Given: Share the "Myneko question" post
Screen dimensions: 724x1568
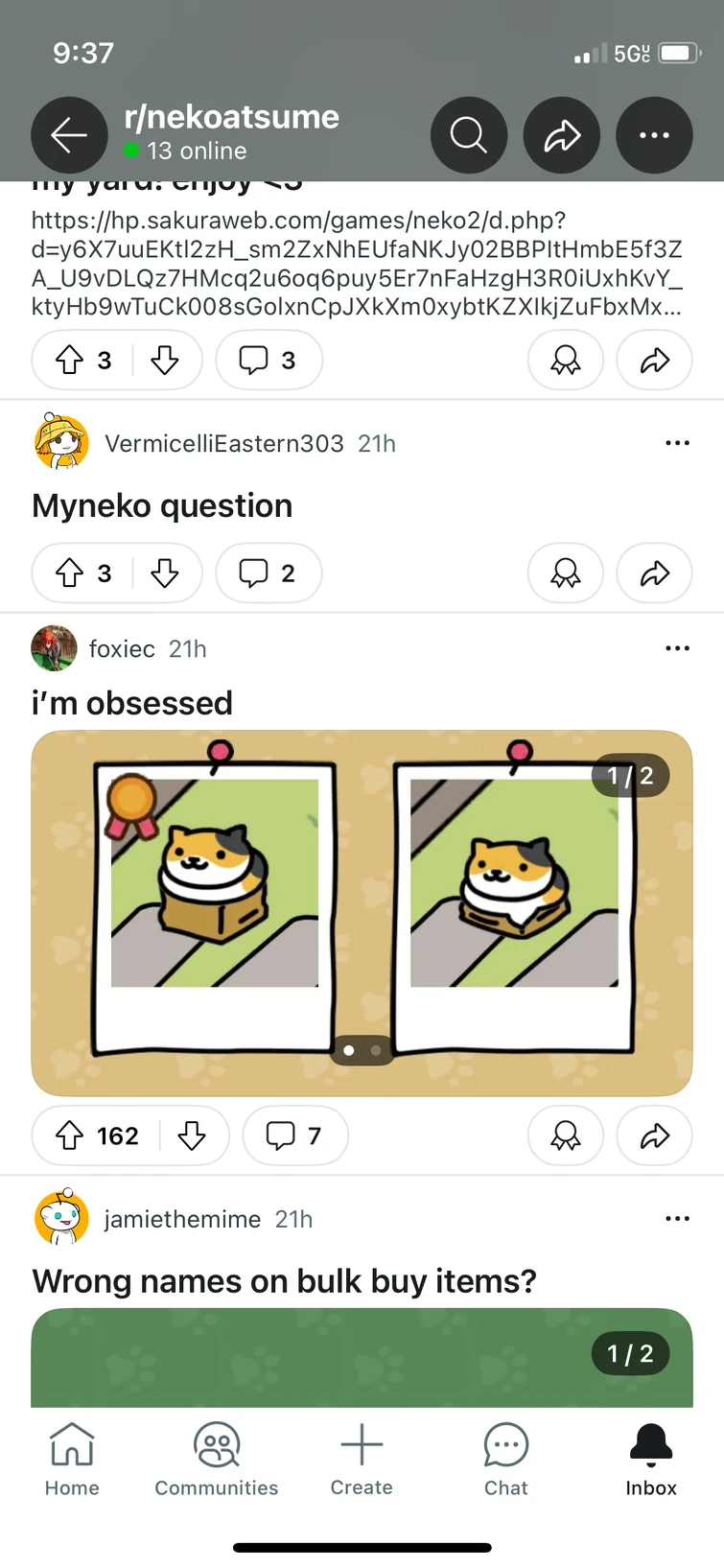Looking at the screenshot, I should click(x=654, y=573).
